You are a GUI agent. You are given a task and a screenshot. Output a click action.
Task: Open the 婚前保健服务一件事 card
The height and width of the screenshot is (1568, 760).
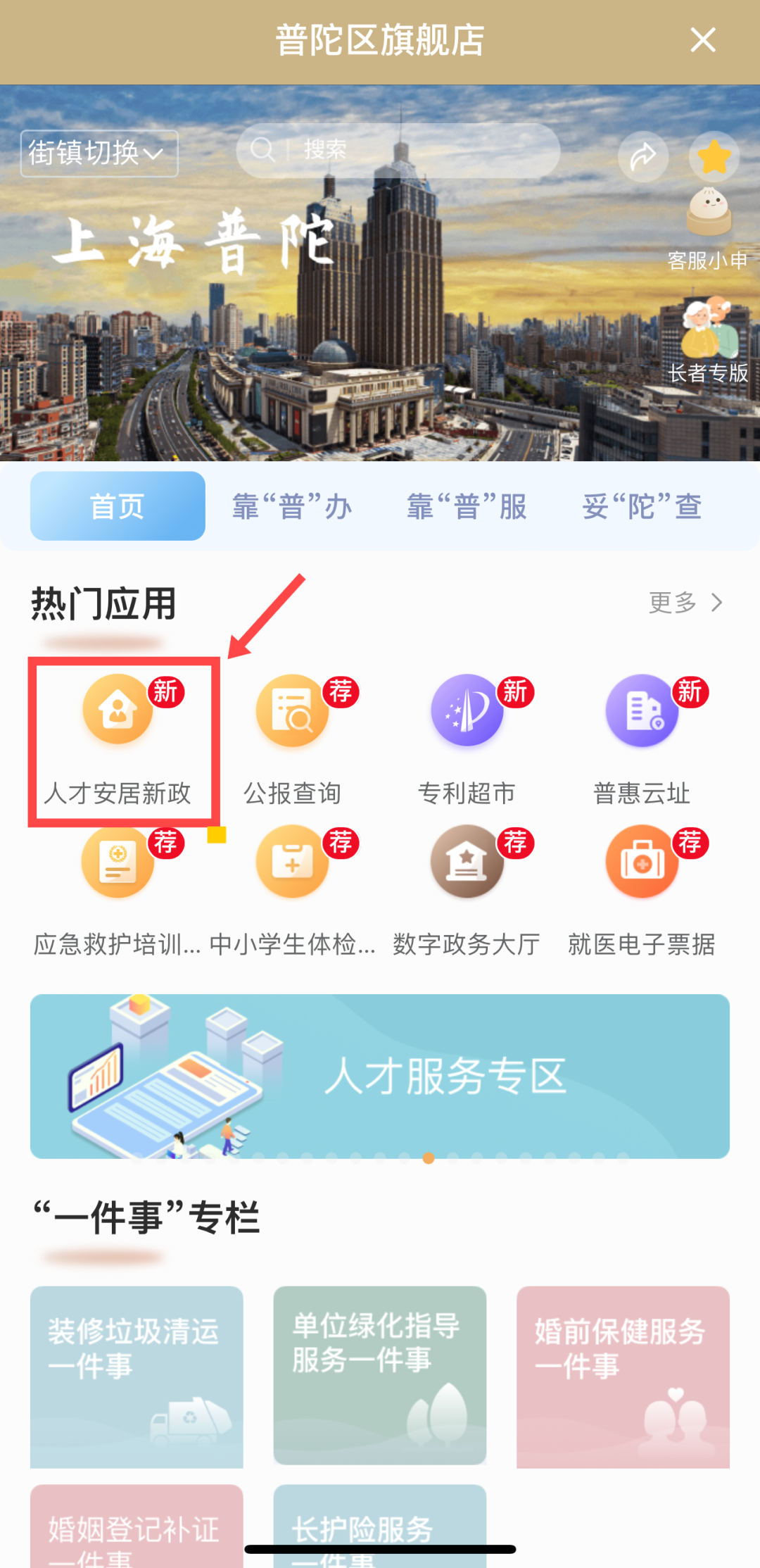tap(622, 1378)
